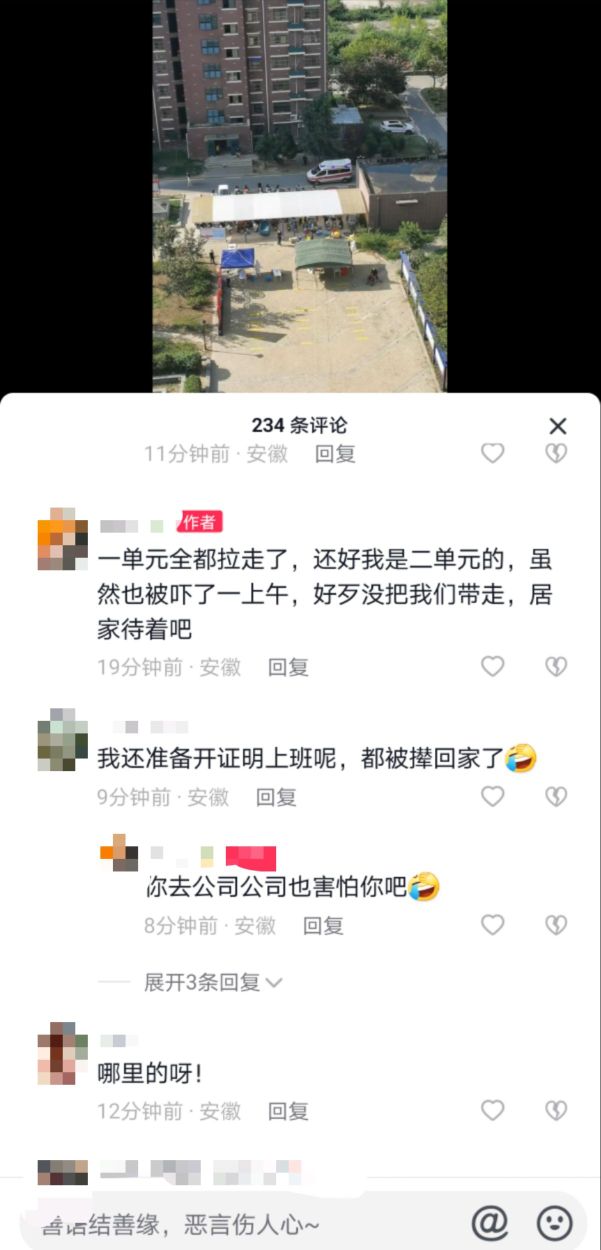Viewport: 601px width, 1250px height.
Task: Like the comment 哪里的呀!
Action: click(x=493, y=1111)
